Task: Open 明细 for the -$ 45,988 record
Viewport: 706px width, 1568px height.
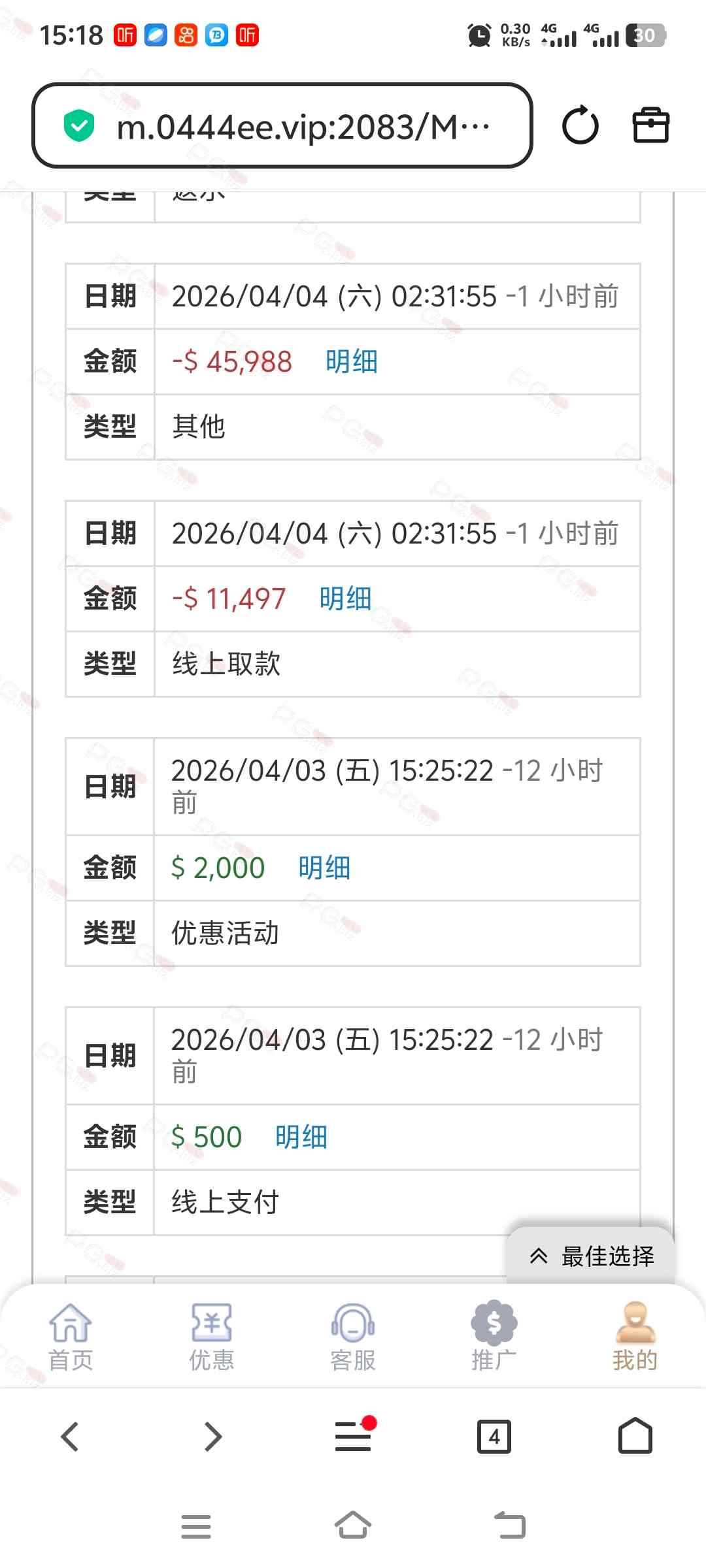Action: click(352, 362)
